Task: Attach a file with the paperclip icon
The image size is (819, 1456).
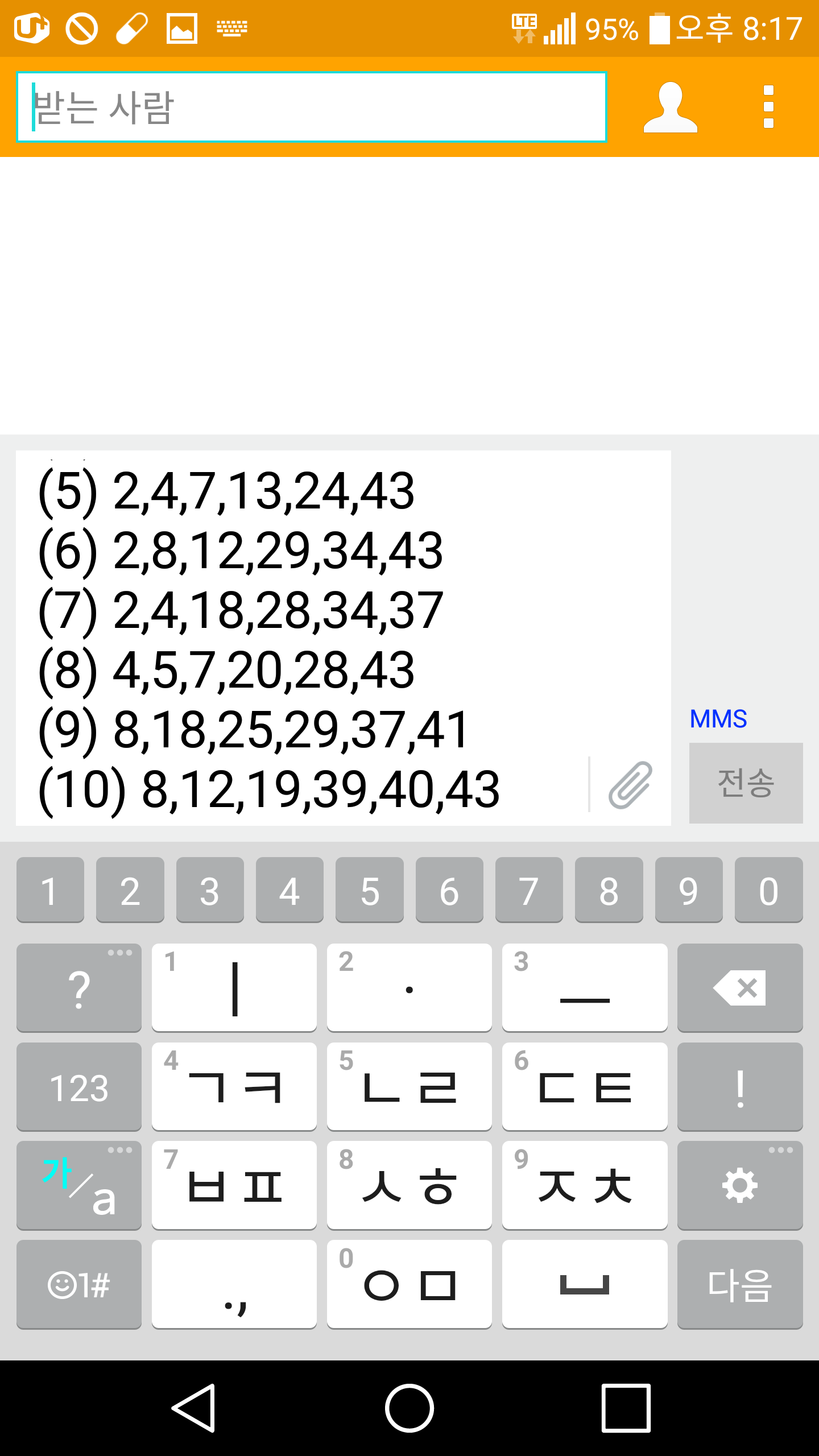Action: tap(630, 785)
